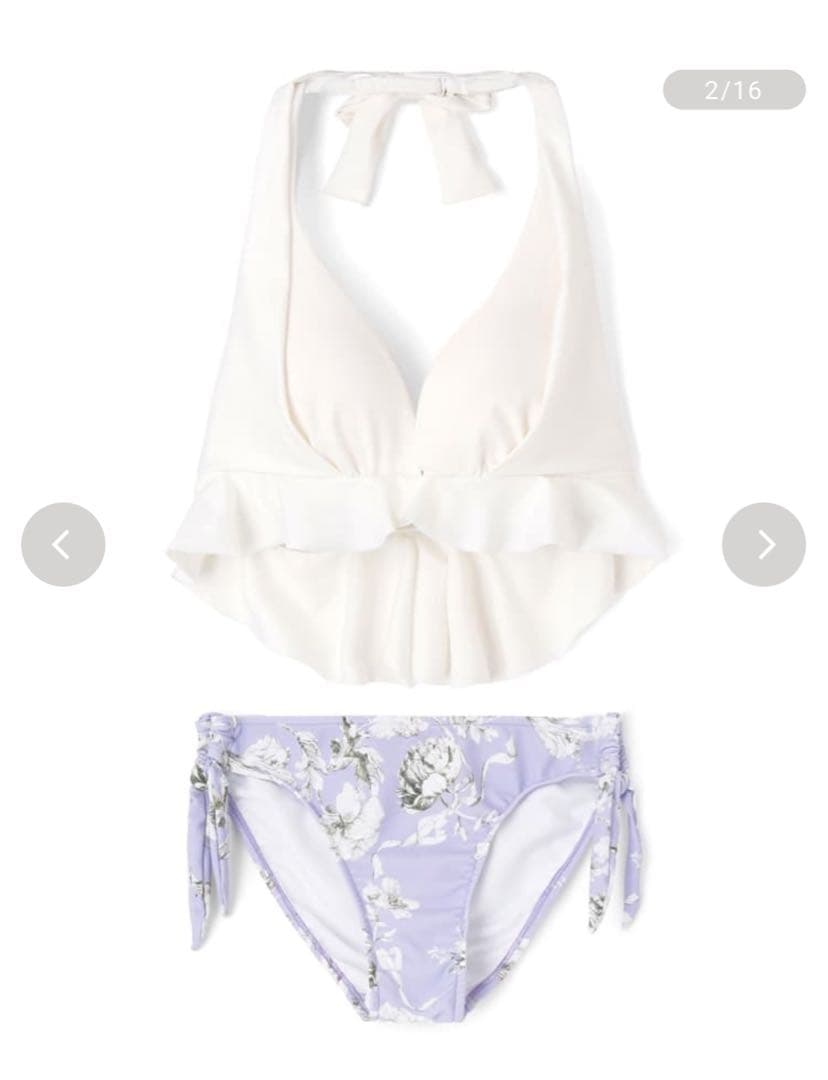The image size is (828, 1080).
Task: Go to the next product image
Action: pos(764,544)
